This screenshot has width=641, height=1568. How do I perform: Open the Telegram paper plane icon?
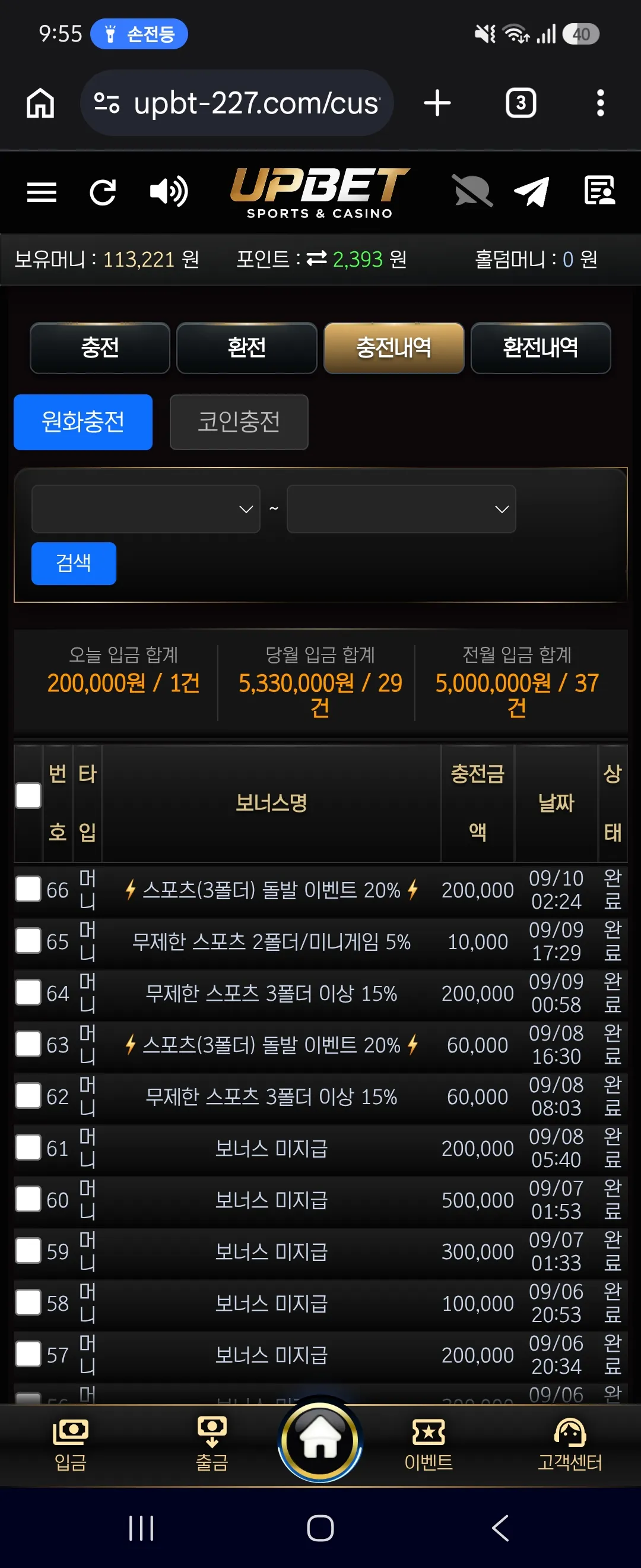click(532, 192)
